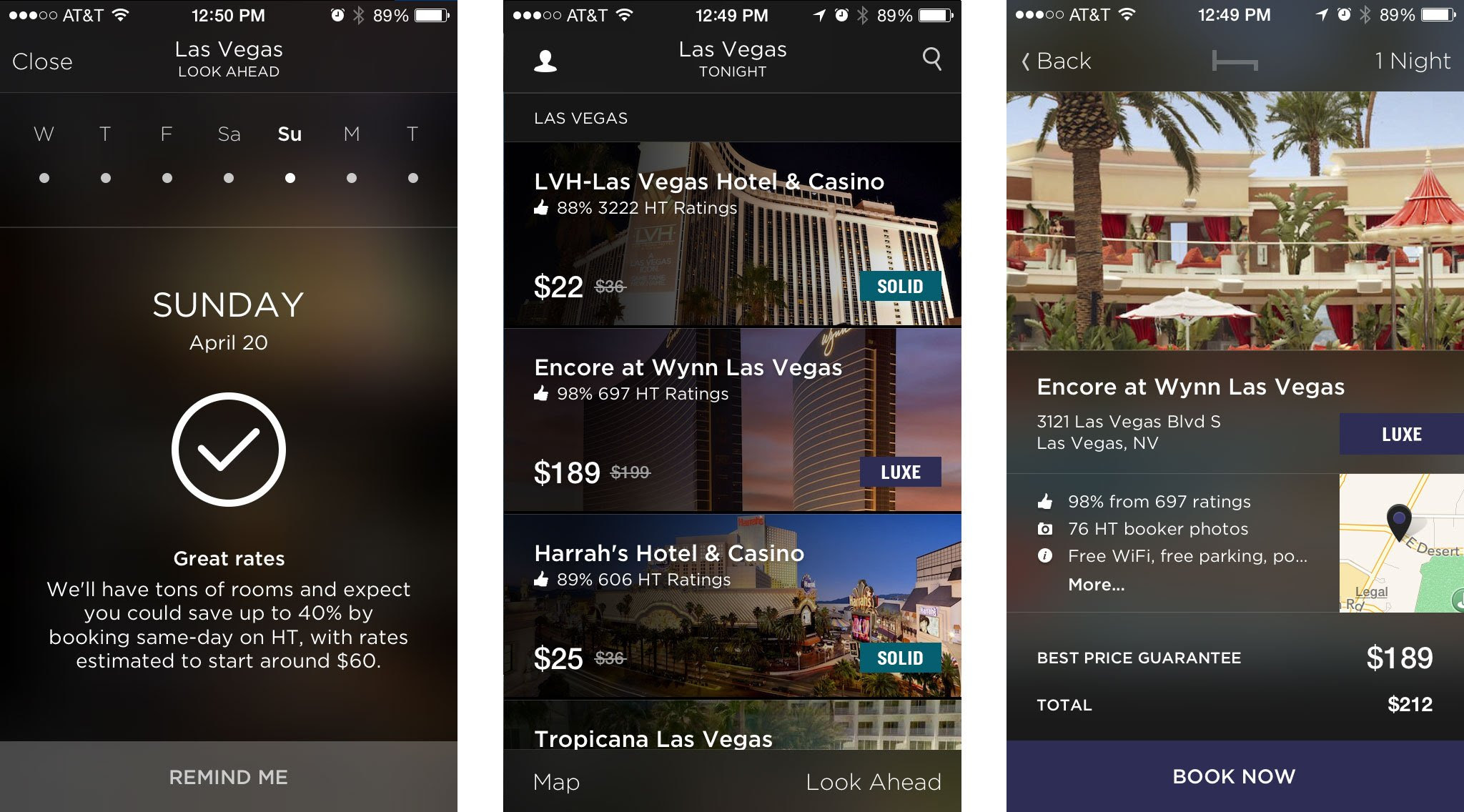Open Tropicana Las Vegas card
The width and height of the screenshot is (1464, 812).
point(732,729)
